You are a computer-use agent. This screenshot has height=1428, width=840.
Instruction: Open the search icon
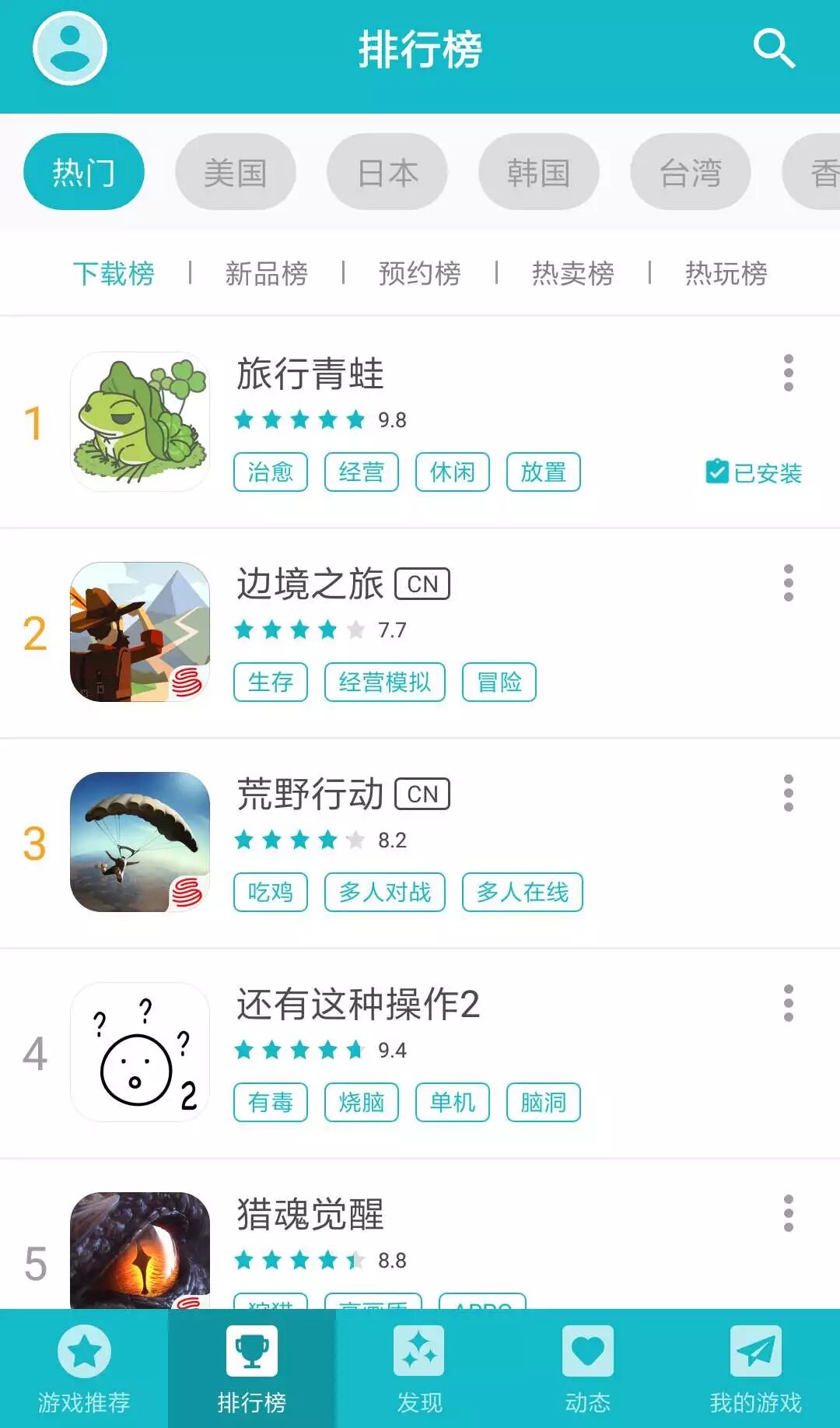774,49
